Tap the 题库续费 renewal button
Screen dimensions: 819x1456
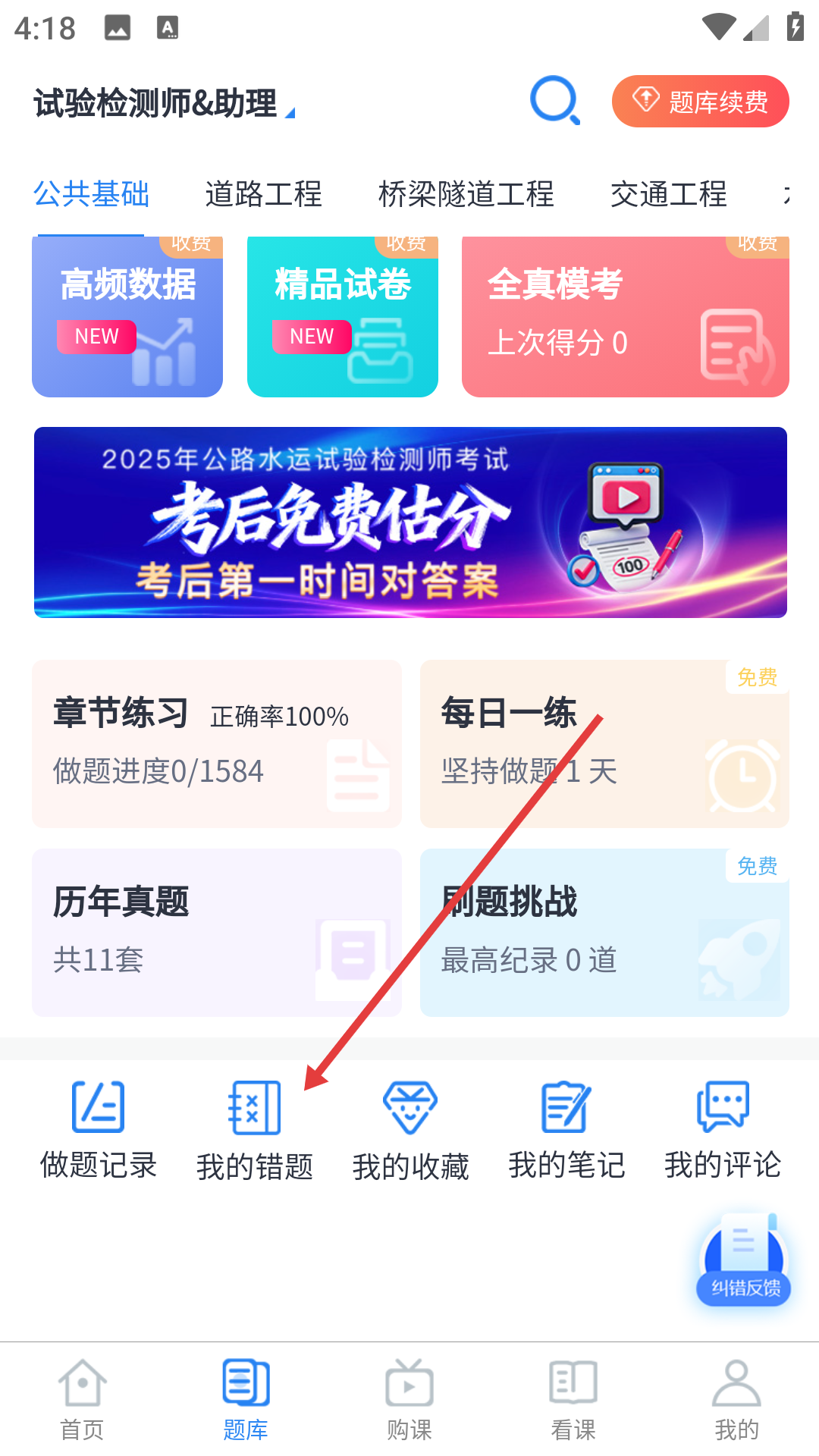pos(700,102)
